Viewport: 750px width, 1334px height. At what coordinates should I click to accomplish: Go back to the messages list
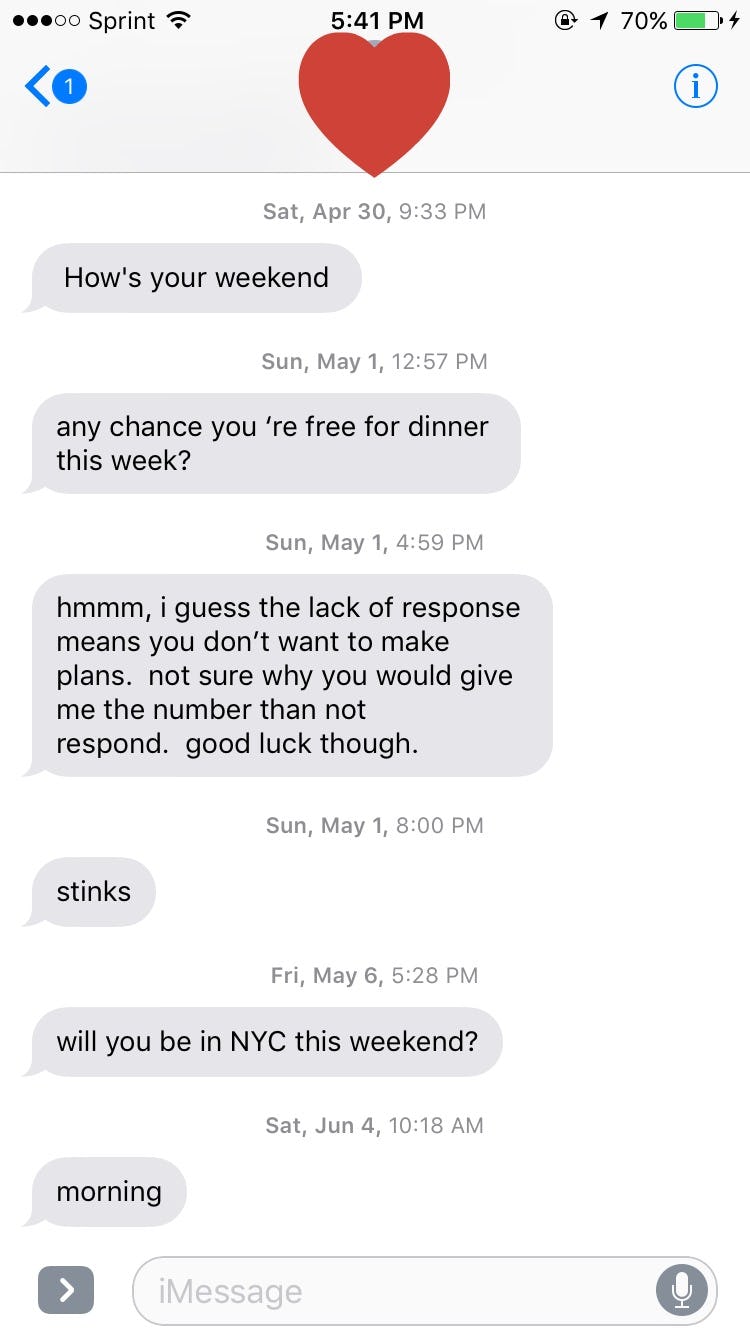pos(52,88)
